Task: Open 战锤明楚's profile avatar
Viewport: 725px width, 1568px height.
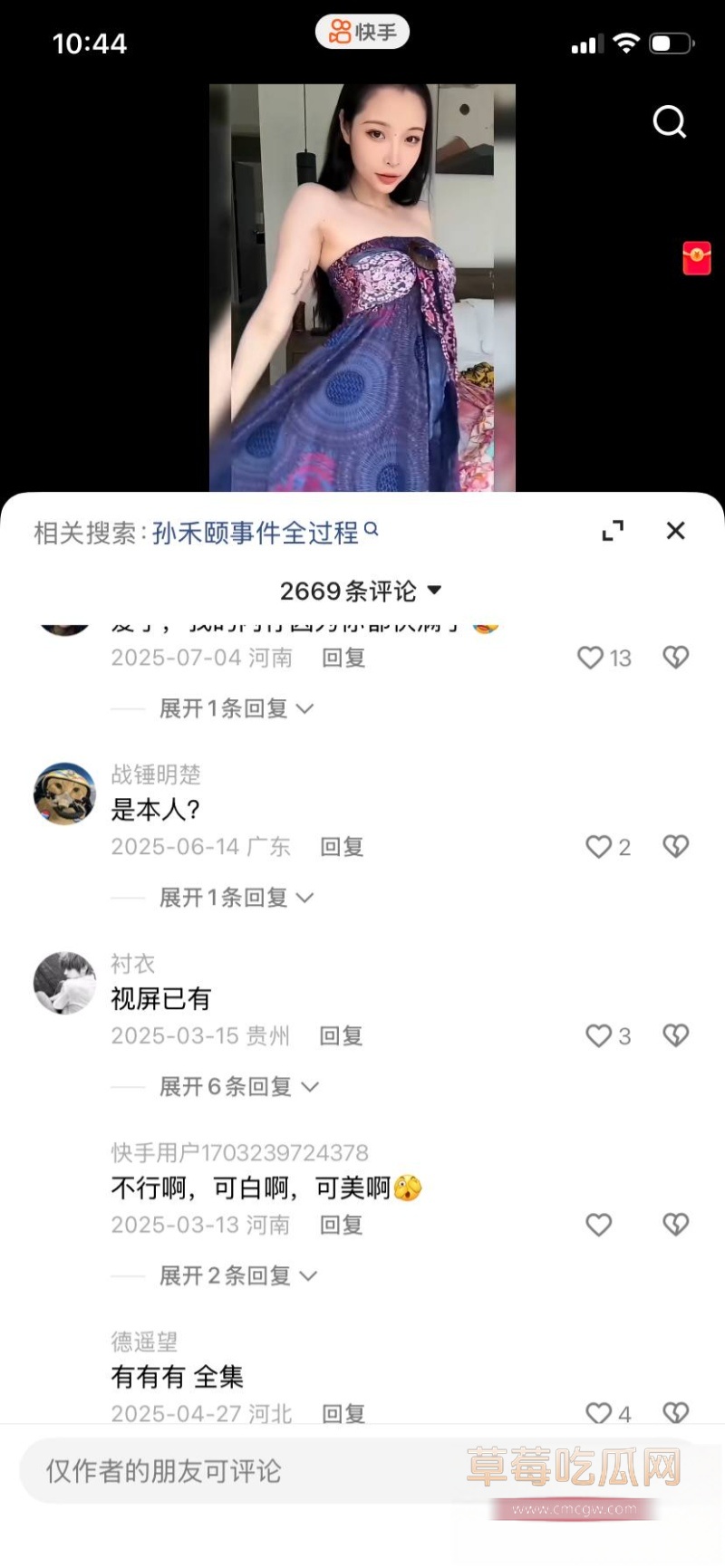Action: point(63,794)
